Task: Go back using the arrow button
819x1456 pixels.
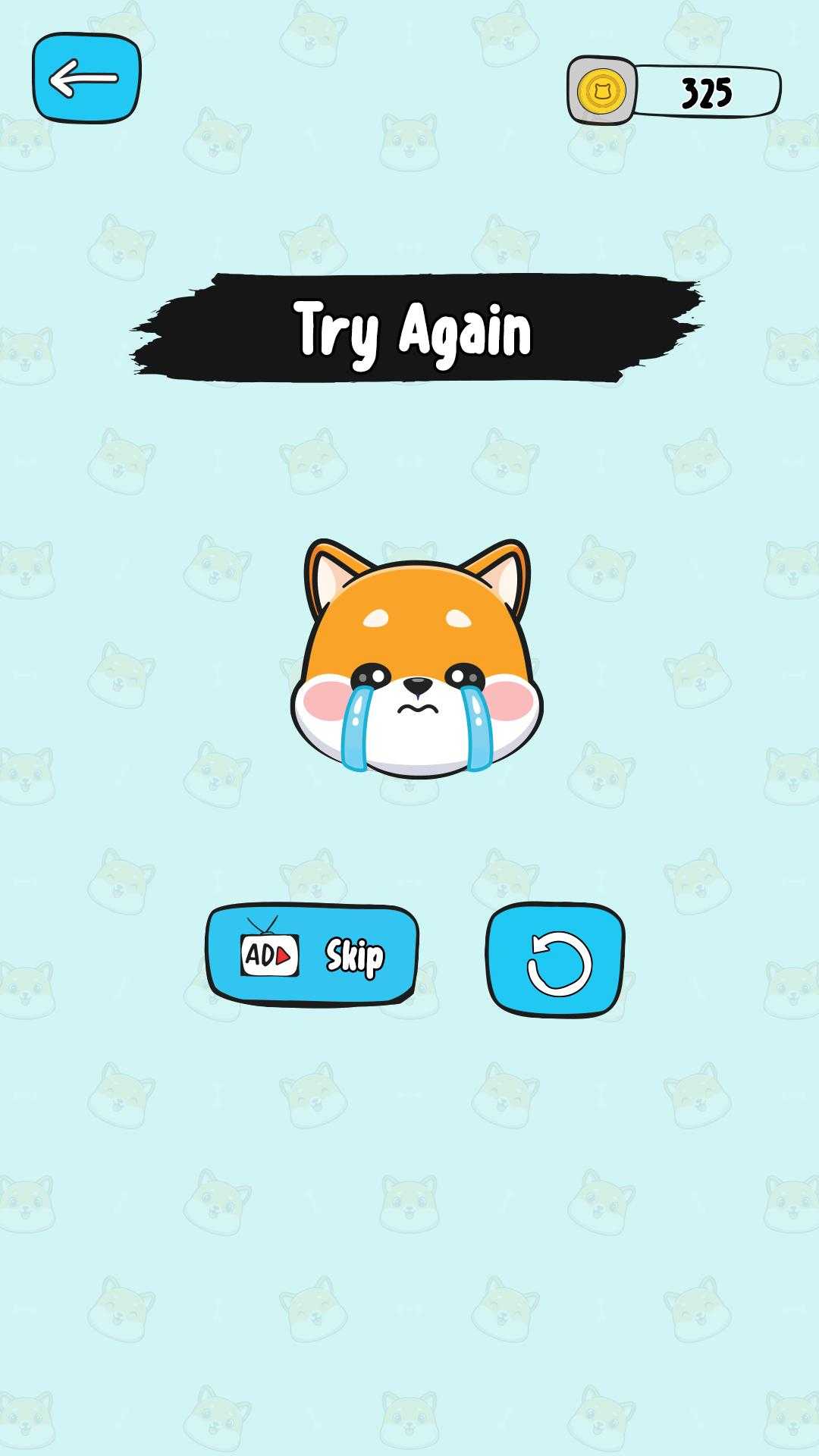Action: pyautogui.click(x=86, y=78)
